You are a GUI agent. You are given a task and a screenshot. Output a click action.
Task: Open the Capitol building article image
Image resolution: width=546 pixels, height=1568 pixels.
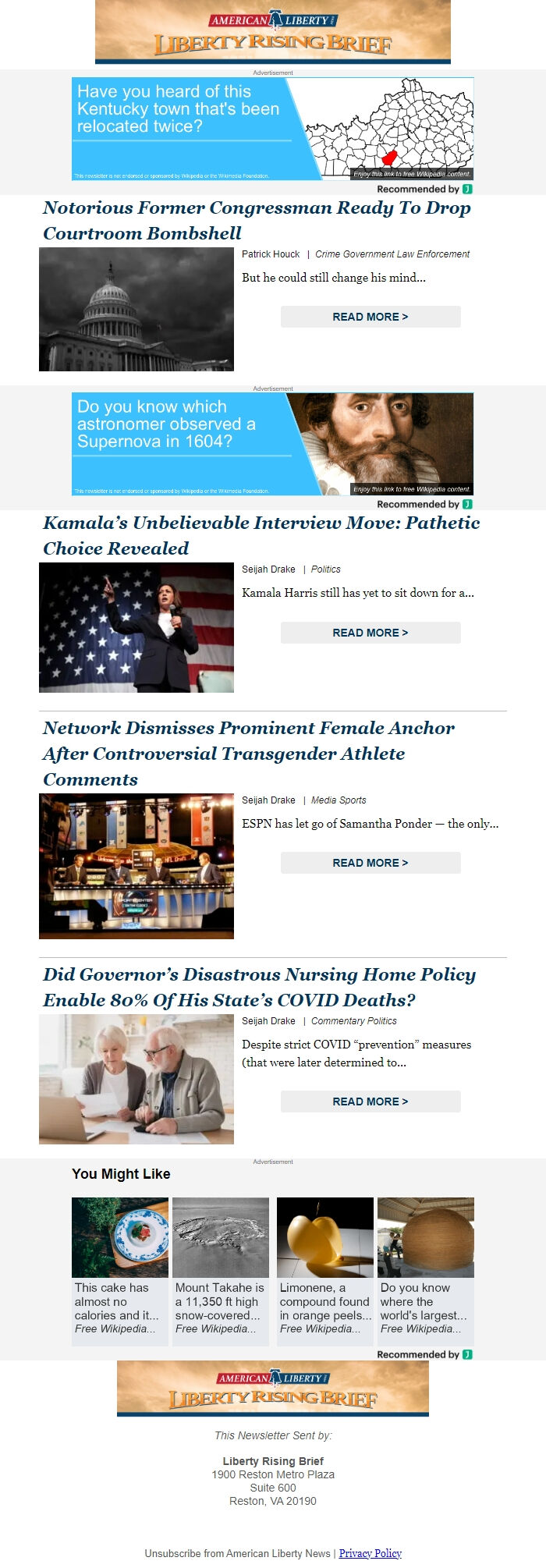click(x=136, y=309)
